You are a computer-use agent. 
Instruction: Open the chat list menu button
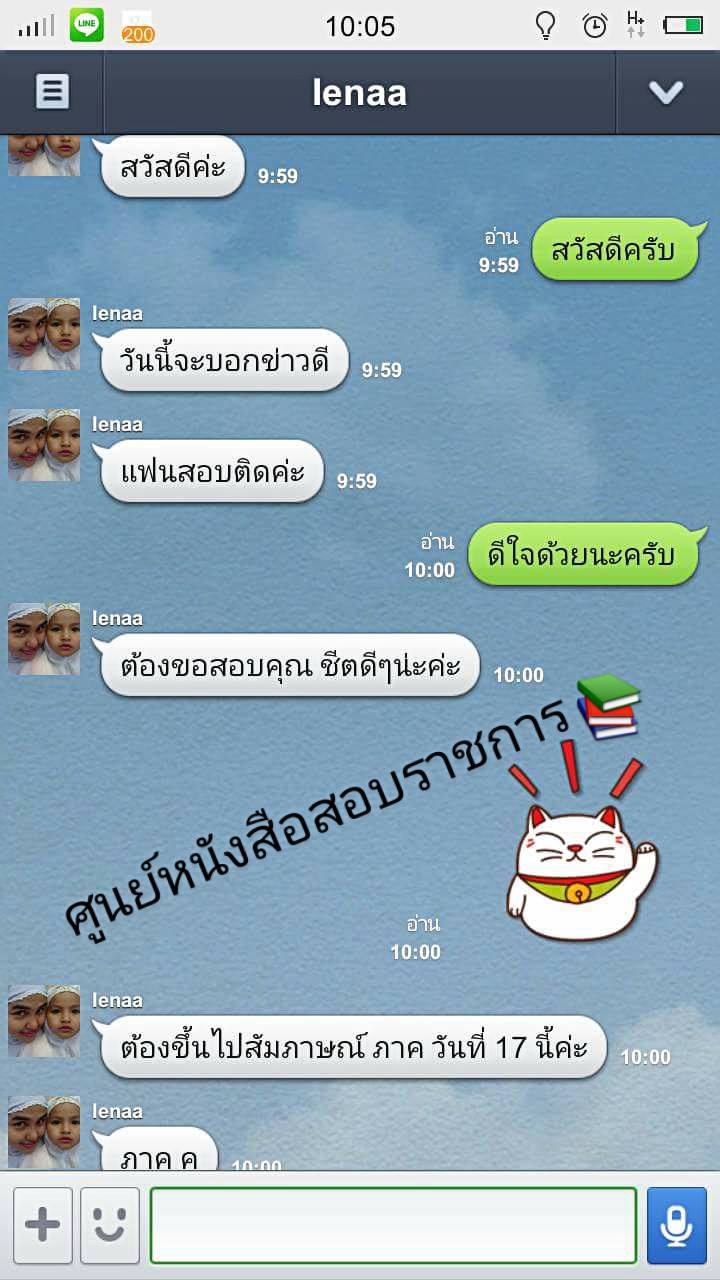(52, 92)
